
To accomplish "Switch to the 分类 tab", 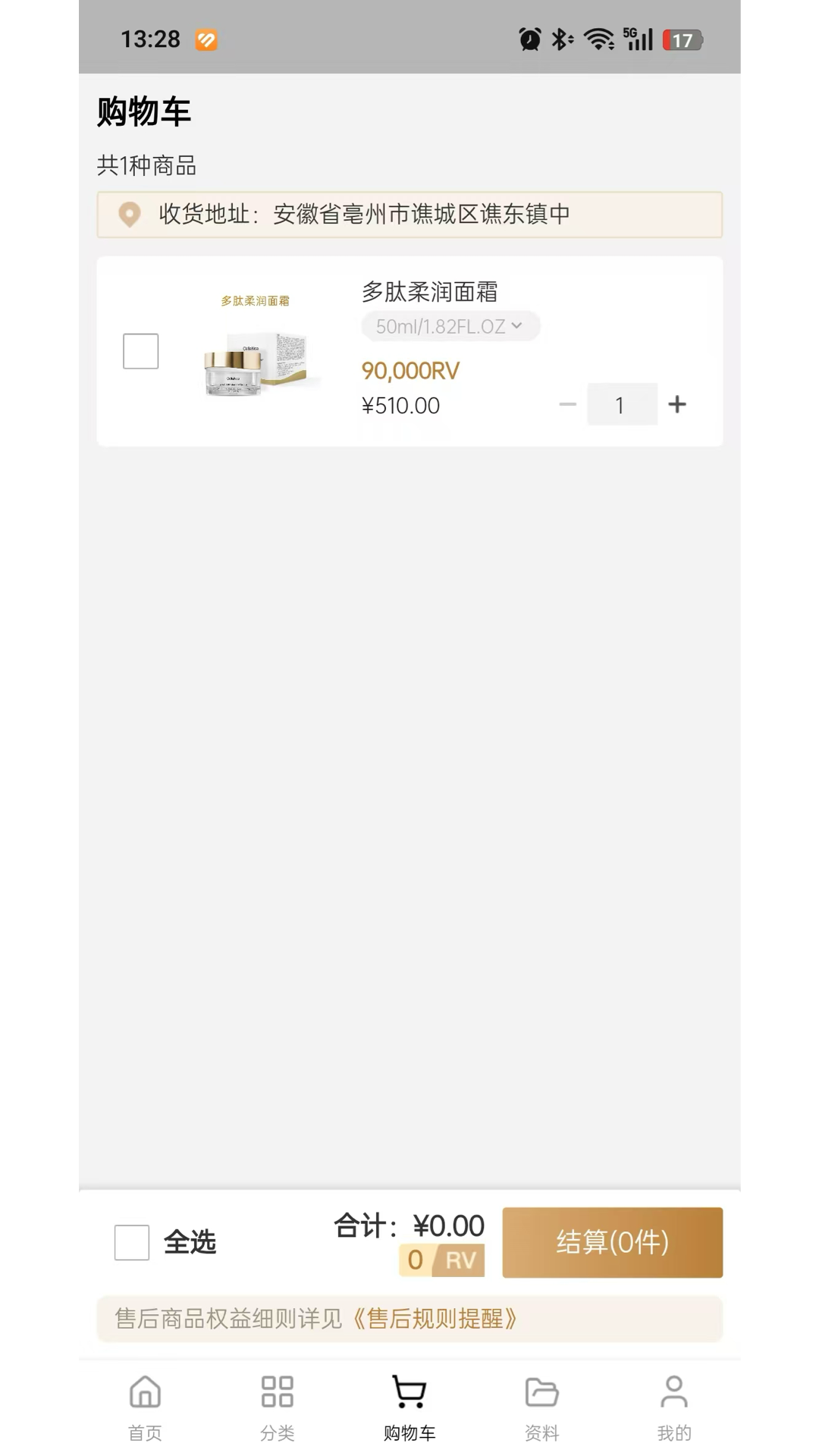I will pos(278,1408).
